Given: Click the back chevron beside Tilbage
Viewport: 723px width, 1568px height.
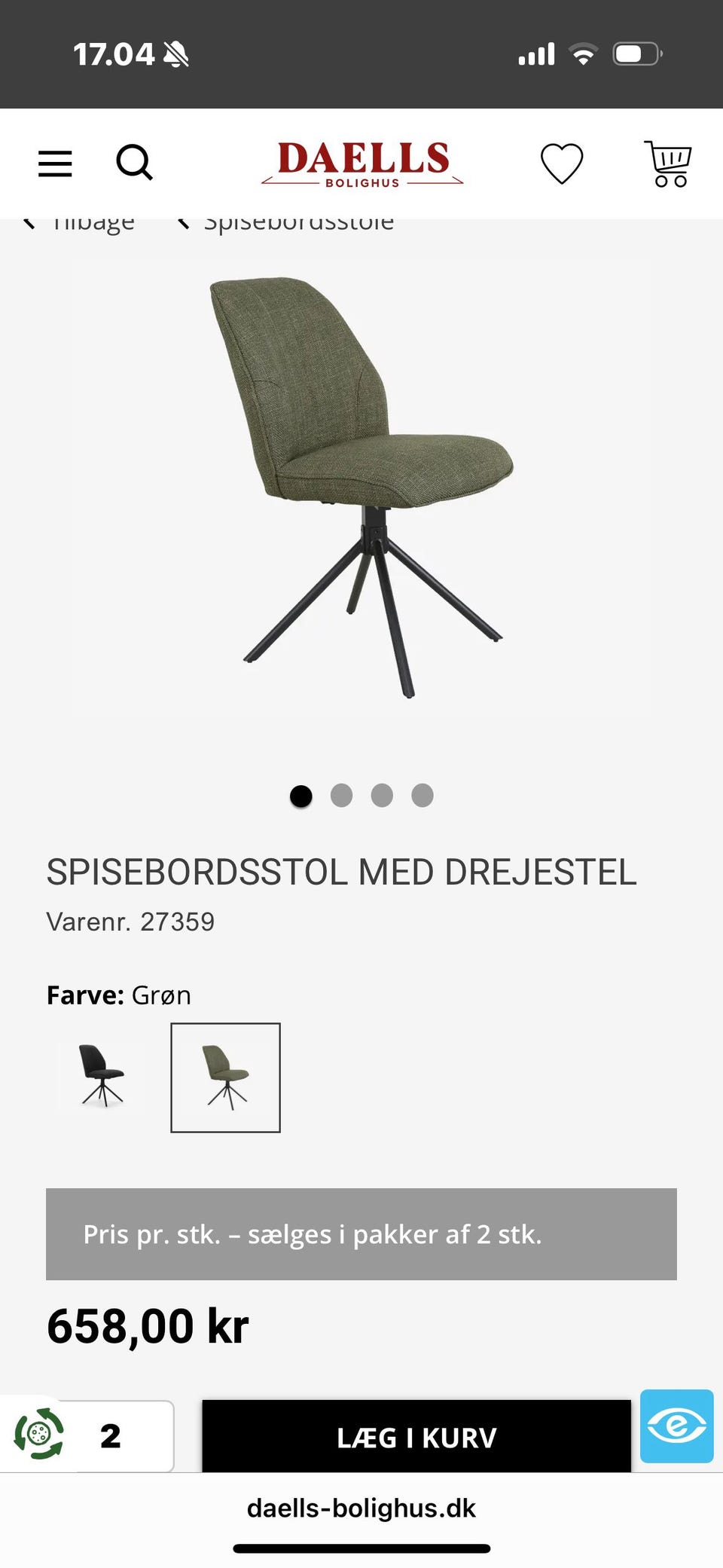Looking at the screenshot, I should point(31,222).
